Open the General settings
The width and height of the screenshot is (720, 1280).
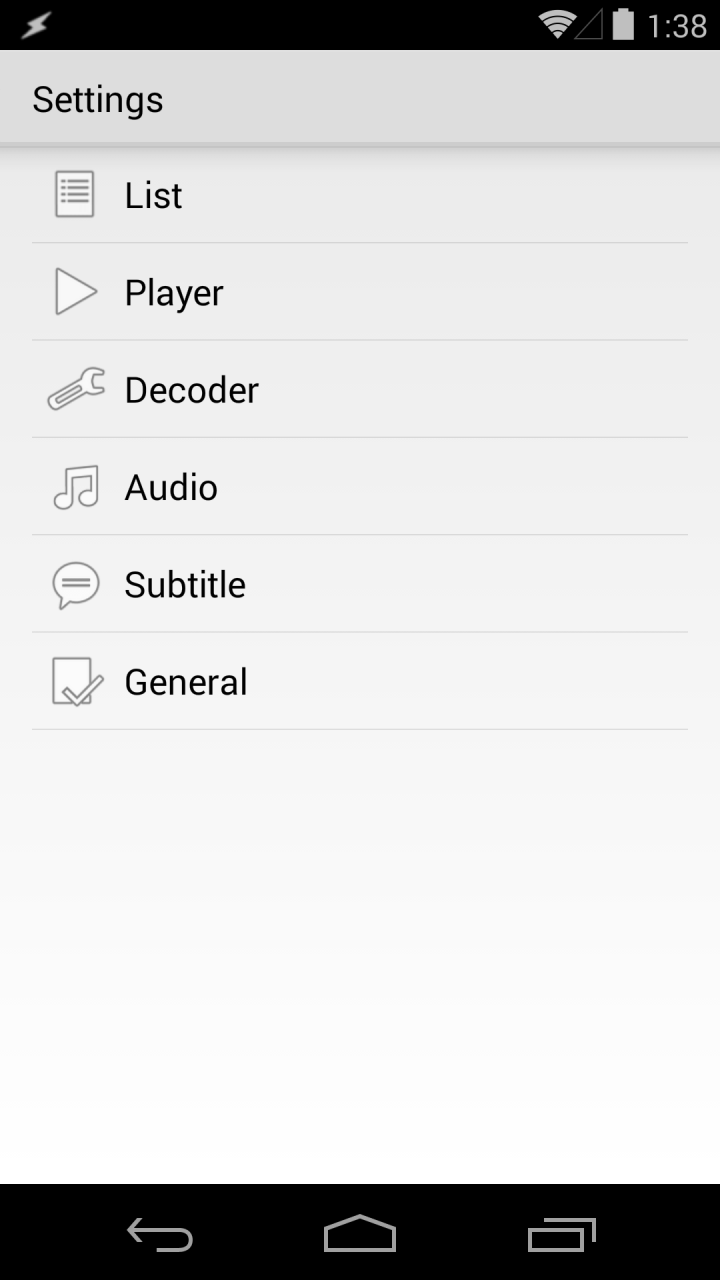pos(359,682)
